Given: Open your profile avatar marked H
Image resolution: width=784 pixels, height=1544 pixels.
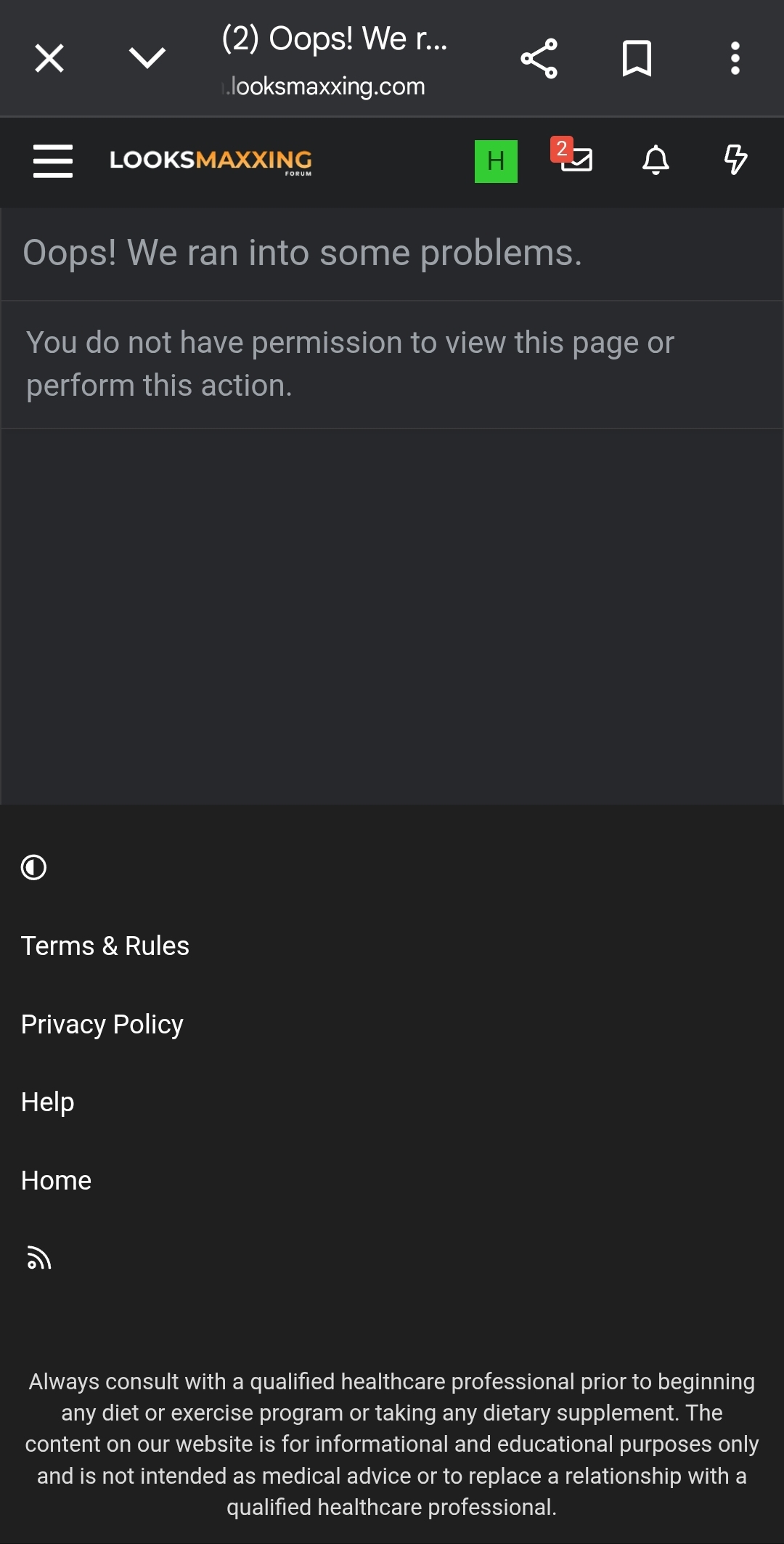Looking at the screenshot, I should [x=496, y=161].
